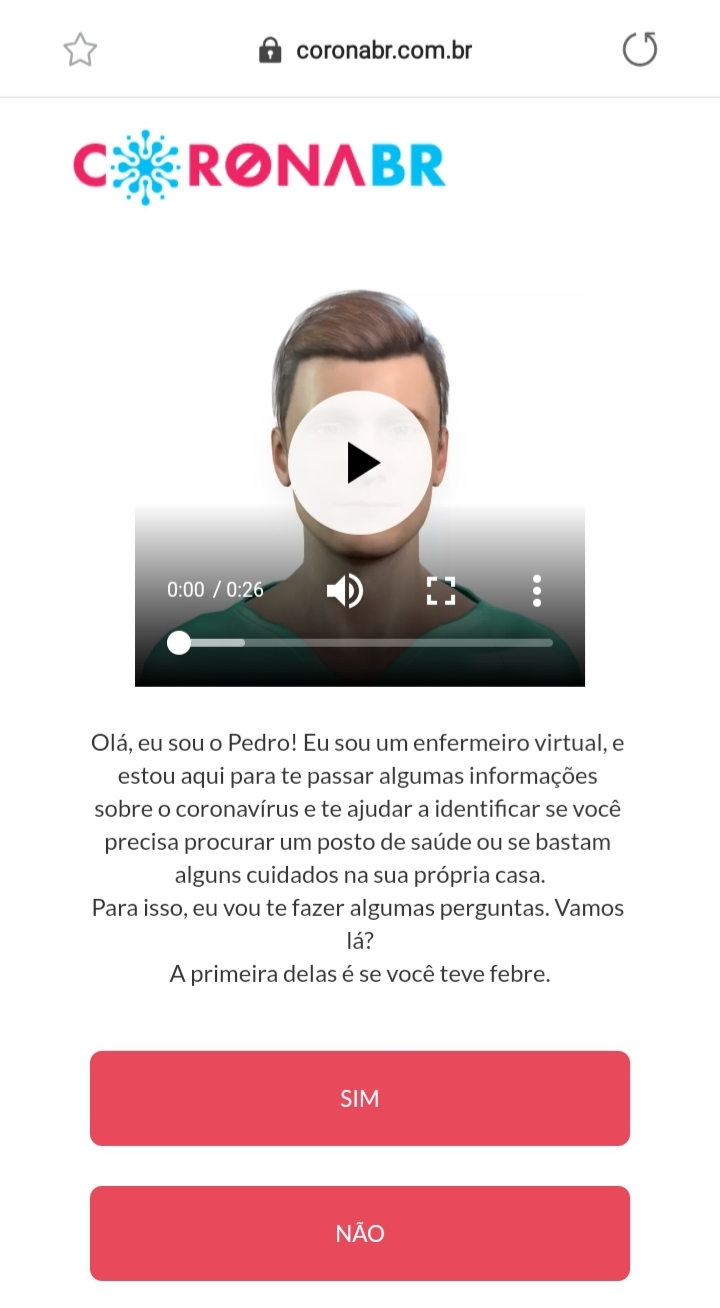
Task: Mute the video sound
Action: pos(345,591)
